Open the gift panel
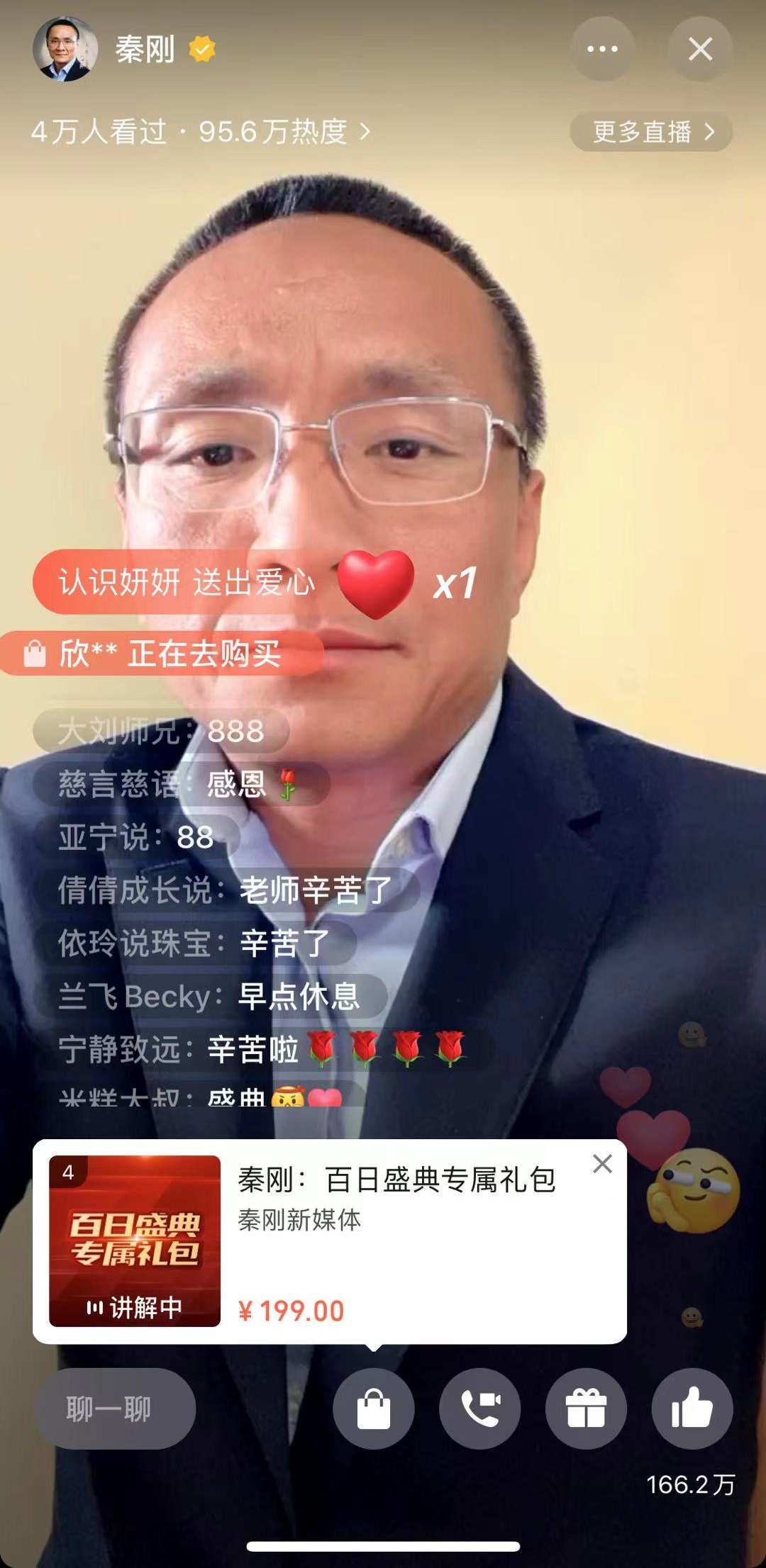Screen dimensions: 766x1568 [x=586, y=1409]
